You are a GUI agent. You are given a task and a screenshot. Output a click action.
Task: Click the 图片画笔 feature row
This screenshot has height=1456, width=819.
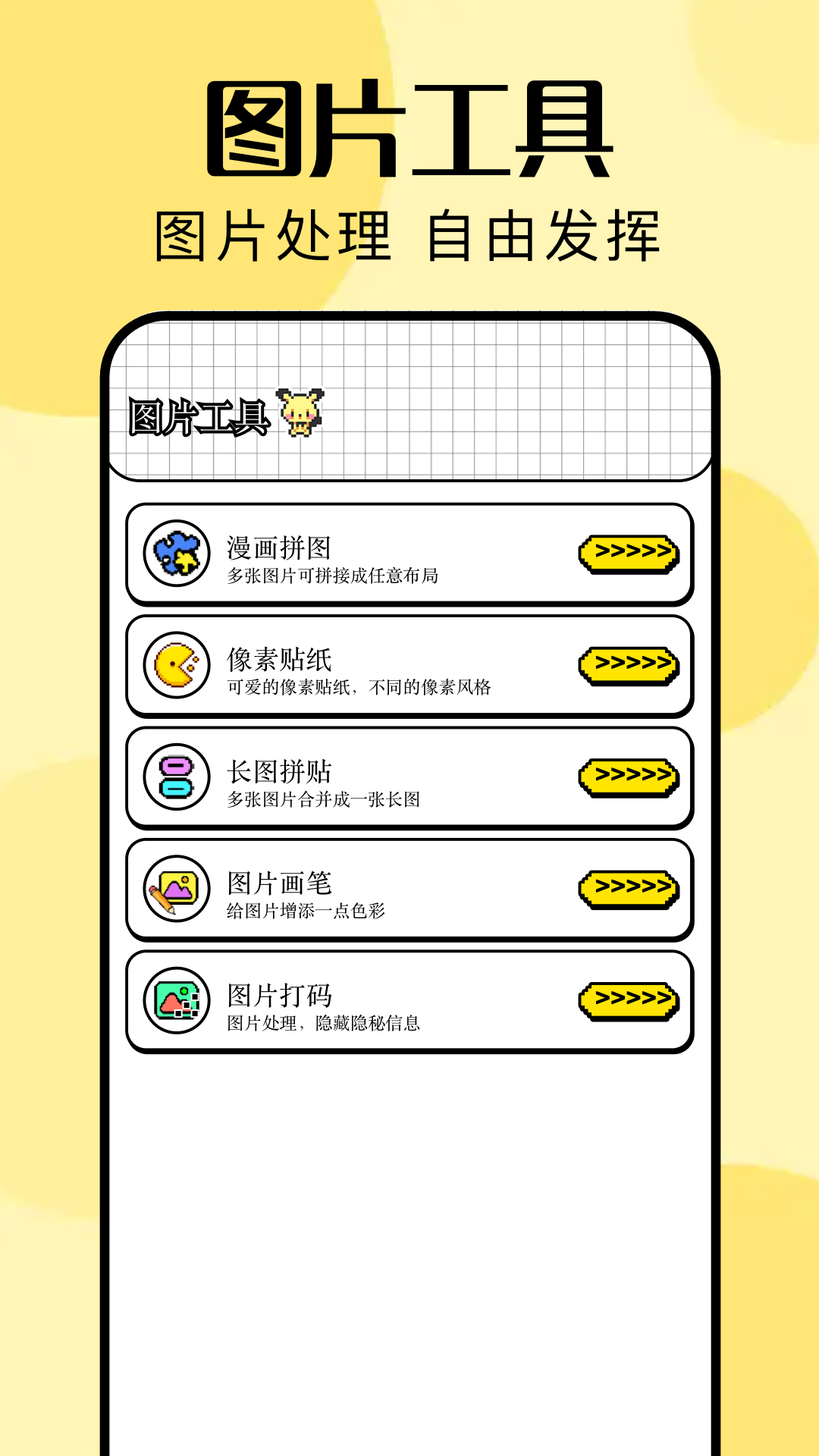409,890
